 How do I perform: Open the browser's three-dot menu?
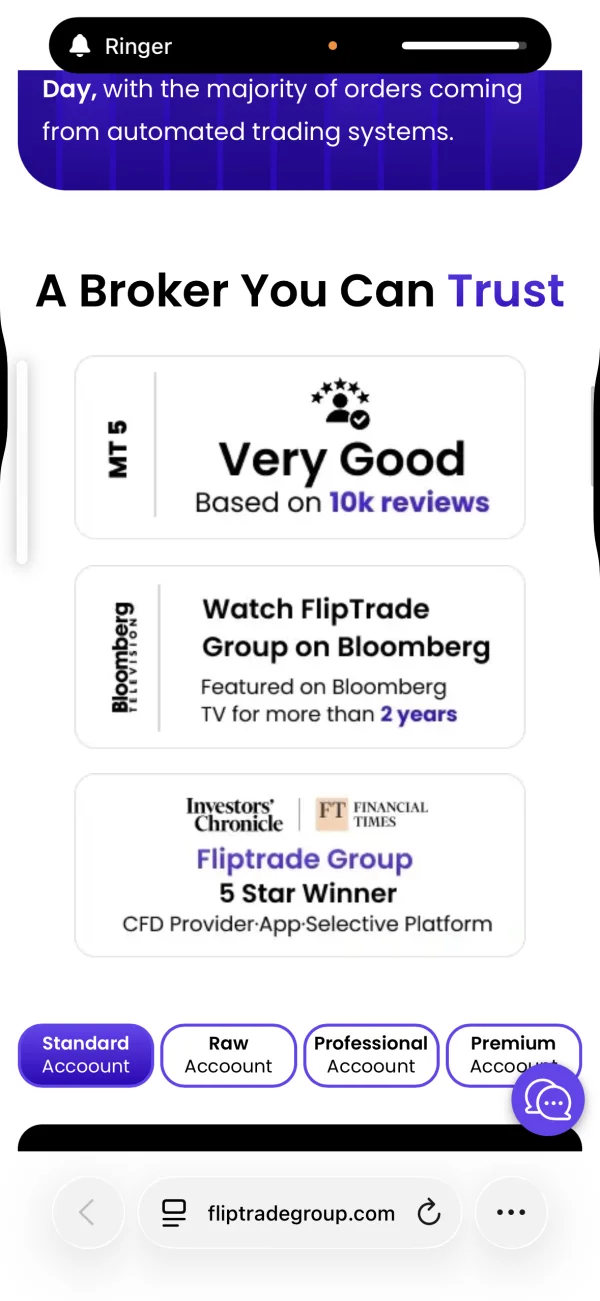coord(511,1213)
